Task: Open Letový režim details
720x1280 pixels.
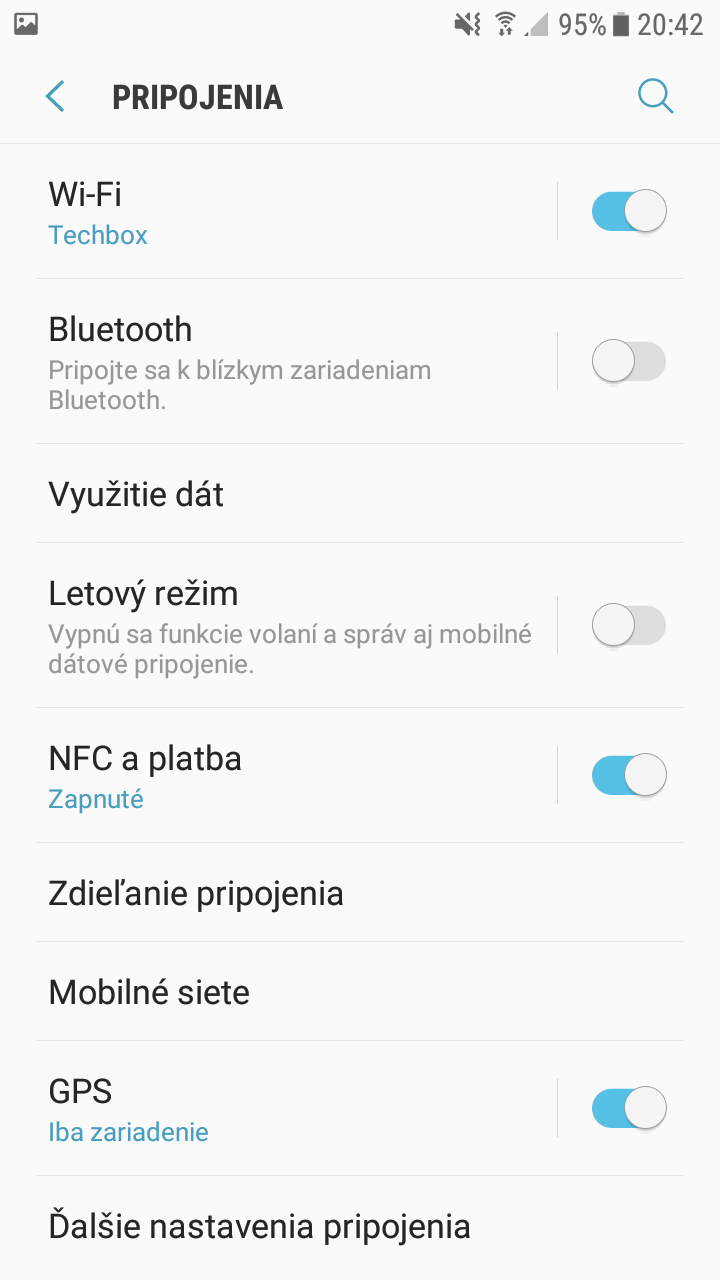Action: click(x=296, y=626)
